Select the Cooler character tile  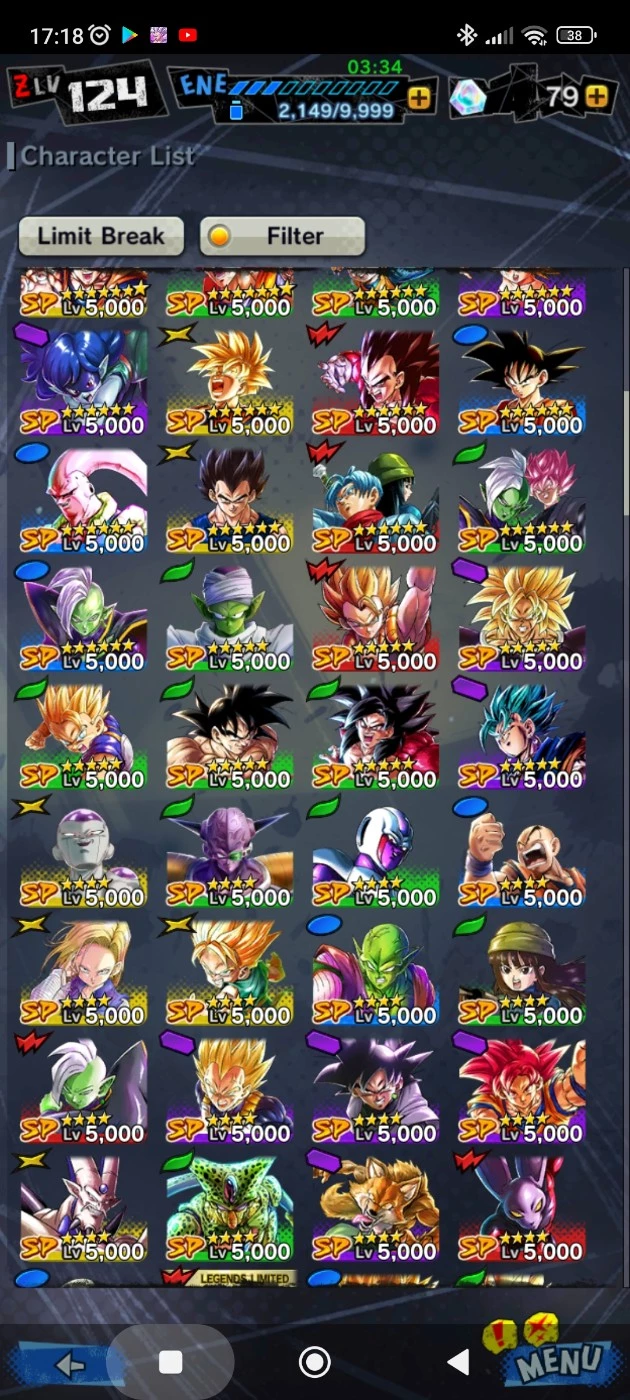pos(376,854)
